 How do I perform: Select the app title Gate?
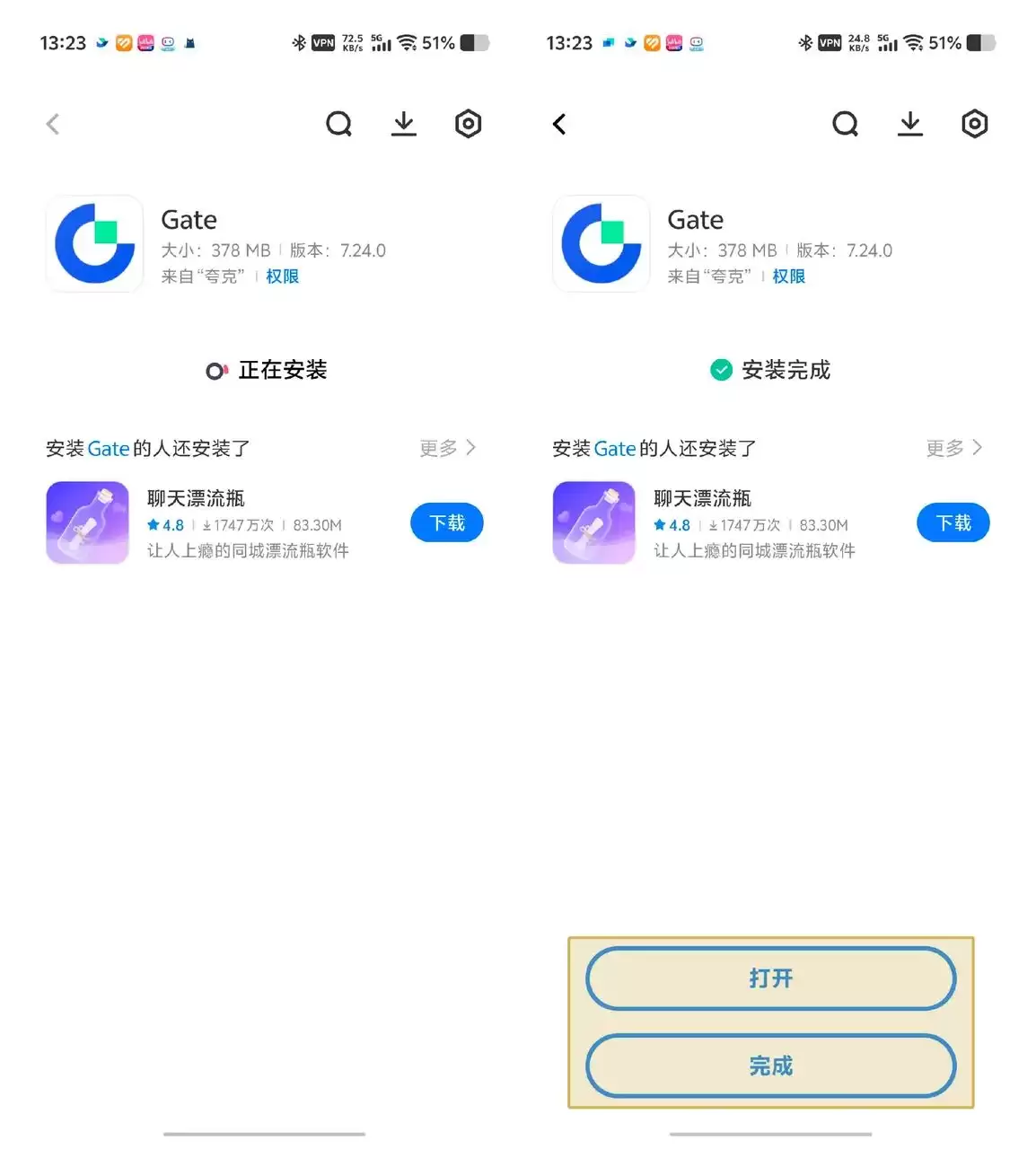coord(189,219)
